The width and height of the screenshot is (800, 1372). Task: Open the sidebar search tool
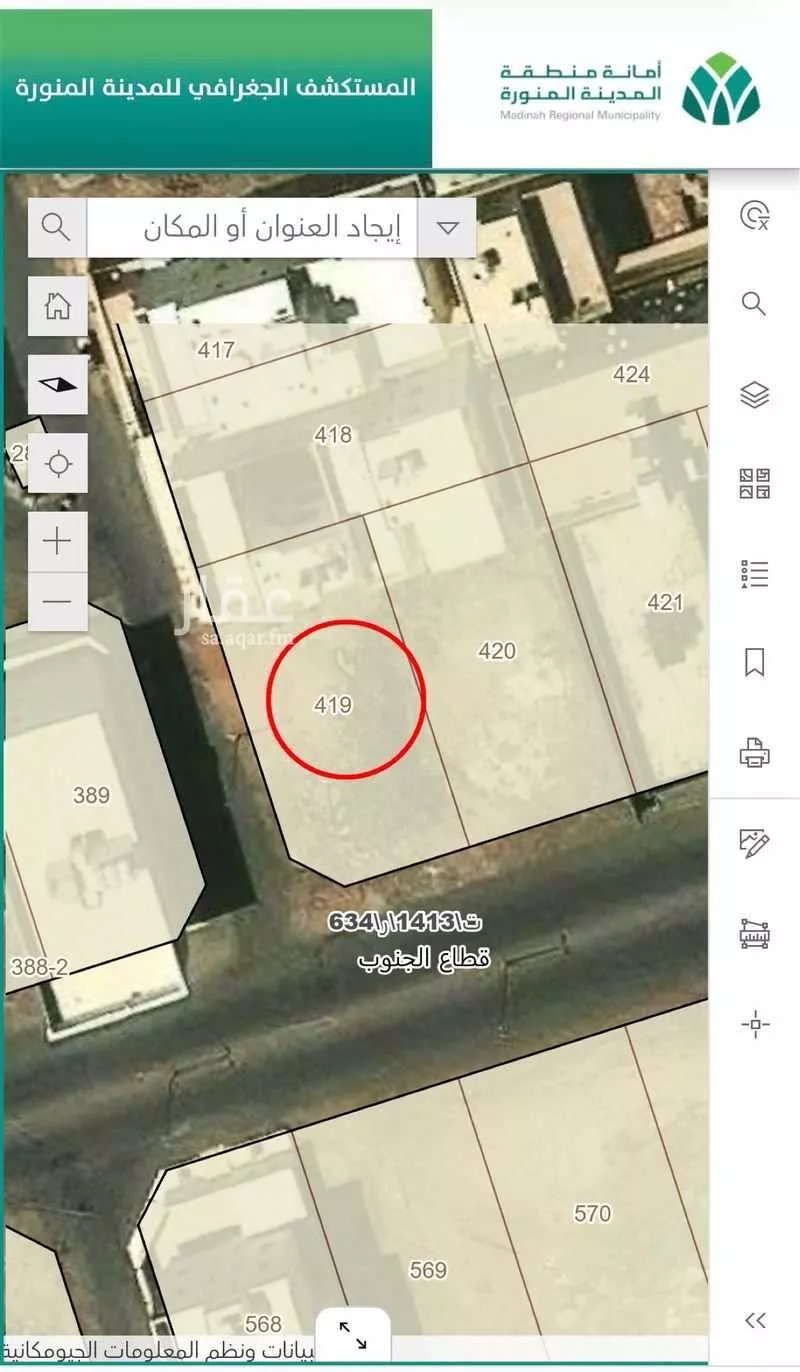coord(754,304)
